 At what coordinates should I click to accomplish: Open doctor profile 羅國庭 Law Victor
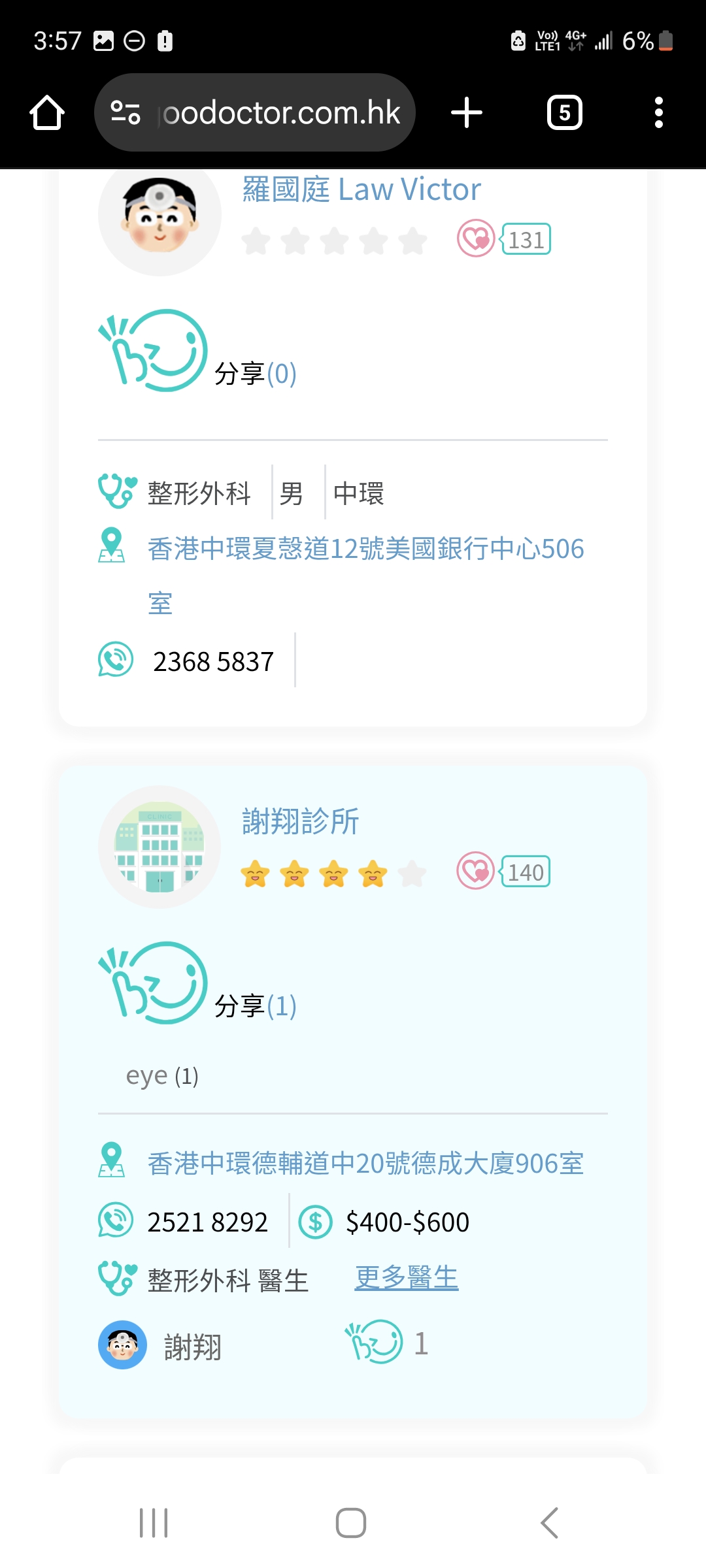(x=361, y=190)
